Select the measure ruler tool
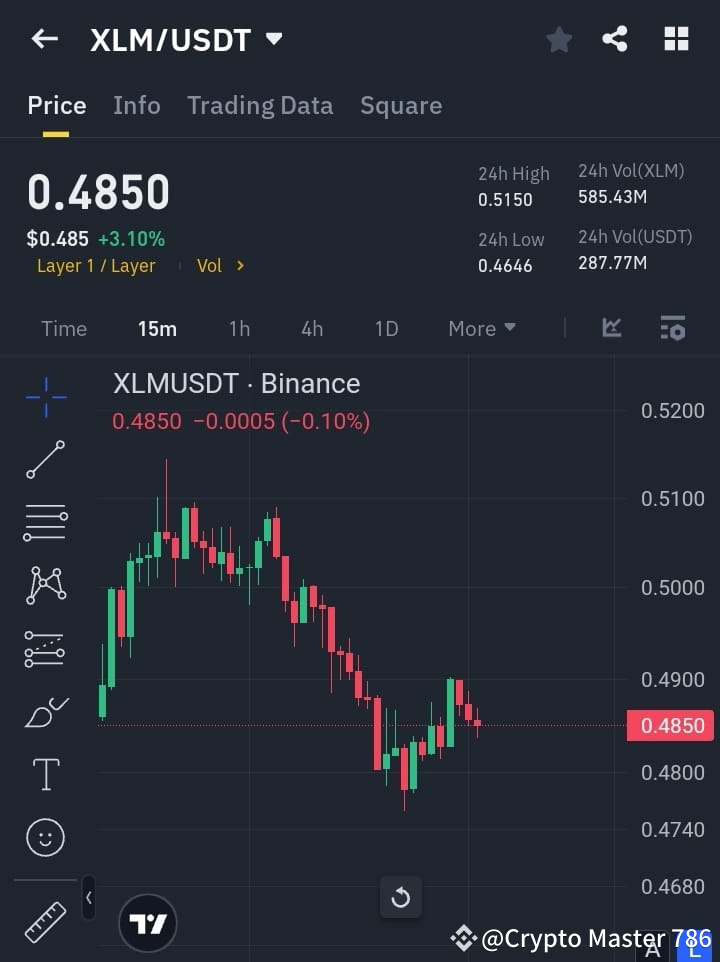The height and width of the screenshot is (962, 720). click(x=45, y=921)
